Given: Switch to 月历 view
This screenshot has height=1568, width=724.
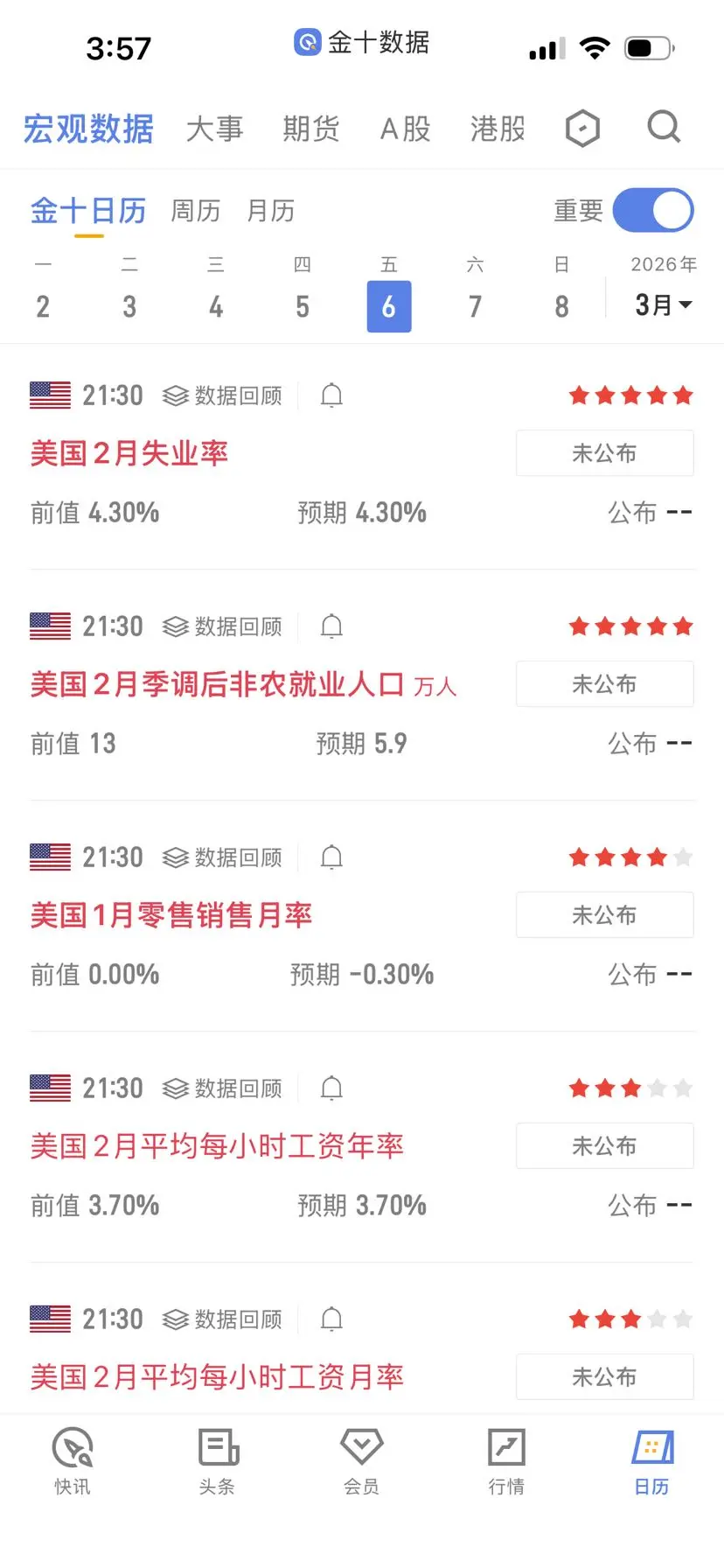Looking at the screenshot, I should click(270, 211).
